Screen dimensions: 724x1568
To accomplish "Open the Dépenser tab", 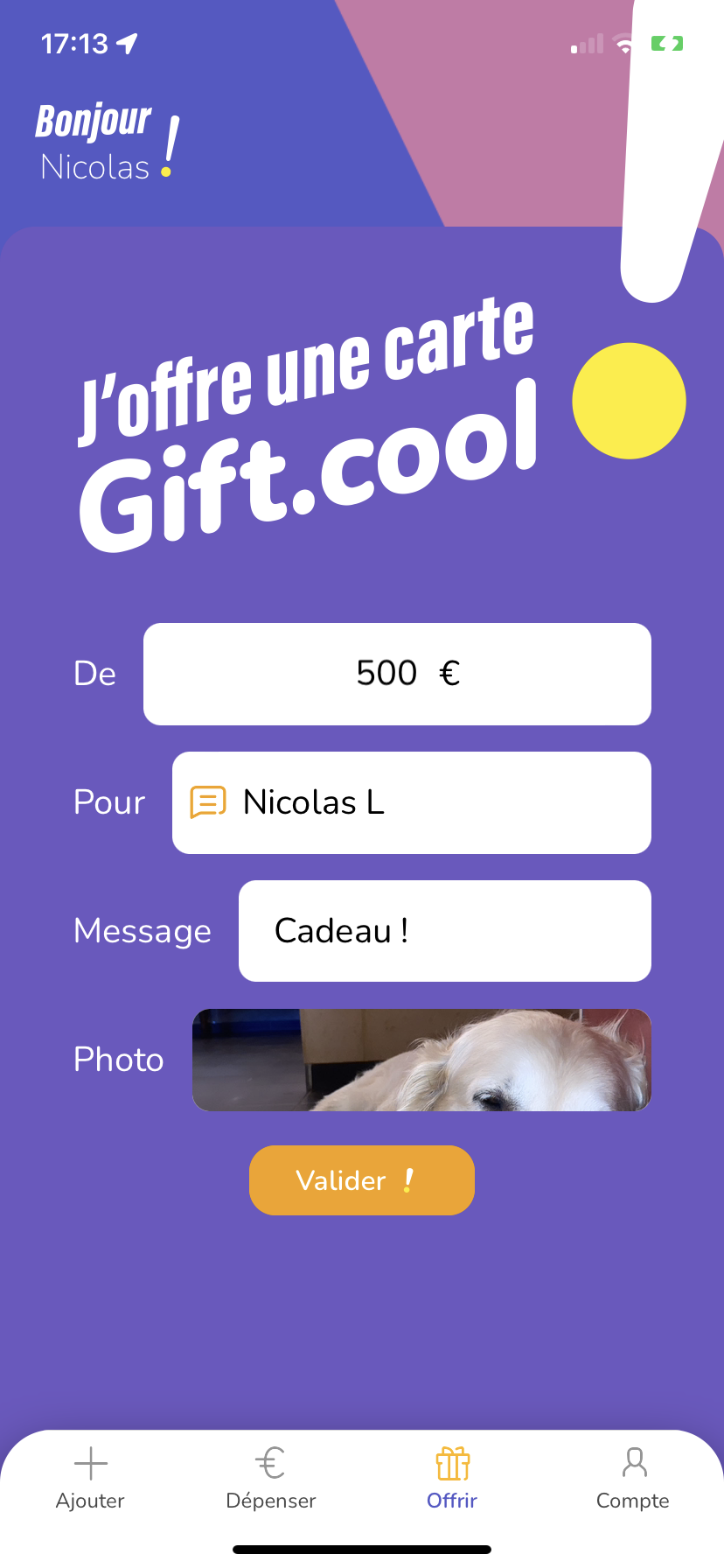I will (271, 1479).
